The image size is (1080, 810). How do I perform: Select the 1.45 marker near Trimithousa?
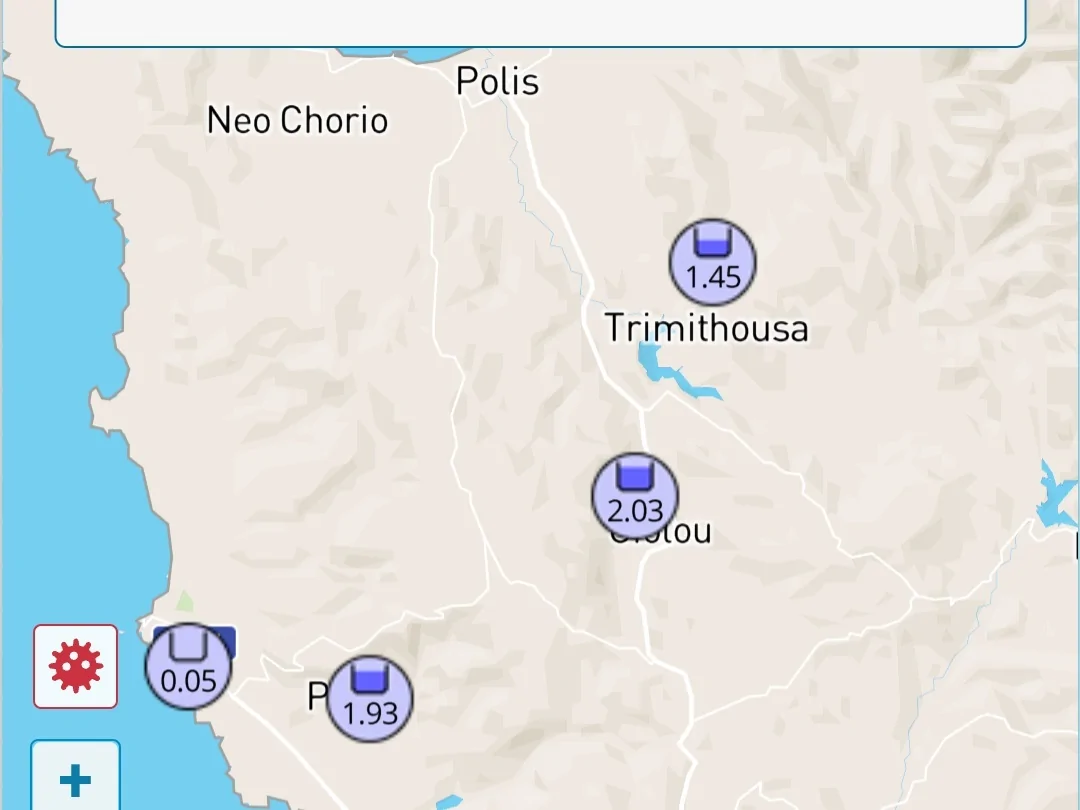pyautogui.click(x=712, y=262)
